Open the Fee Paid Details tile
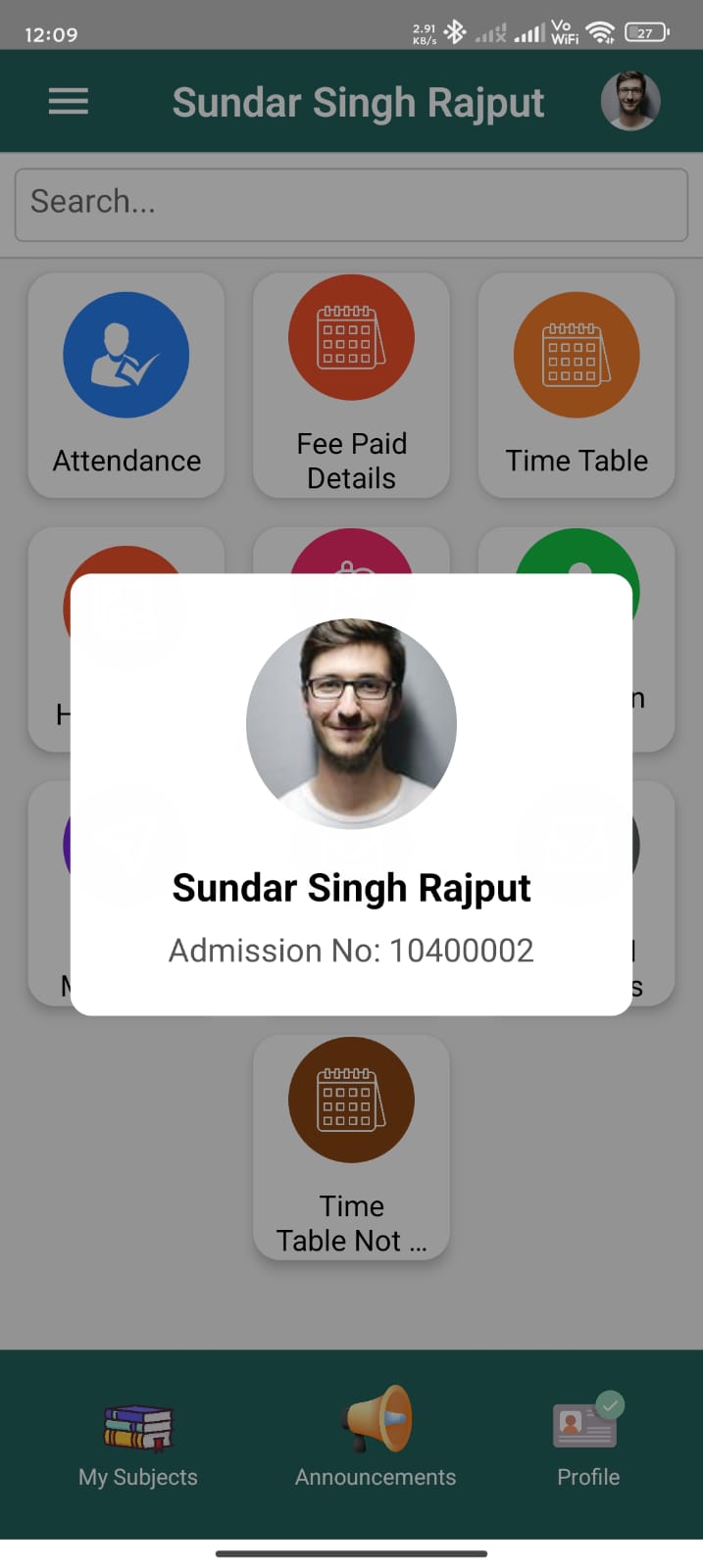The image size is (703, 1568). (351, 385)
